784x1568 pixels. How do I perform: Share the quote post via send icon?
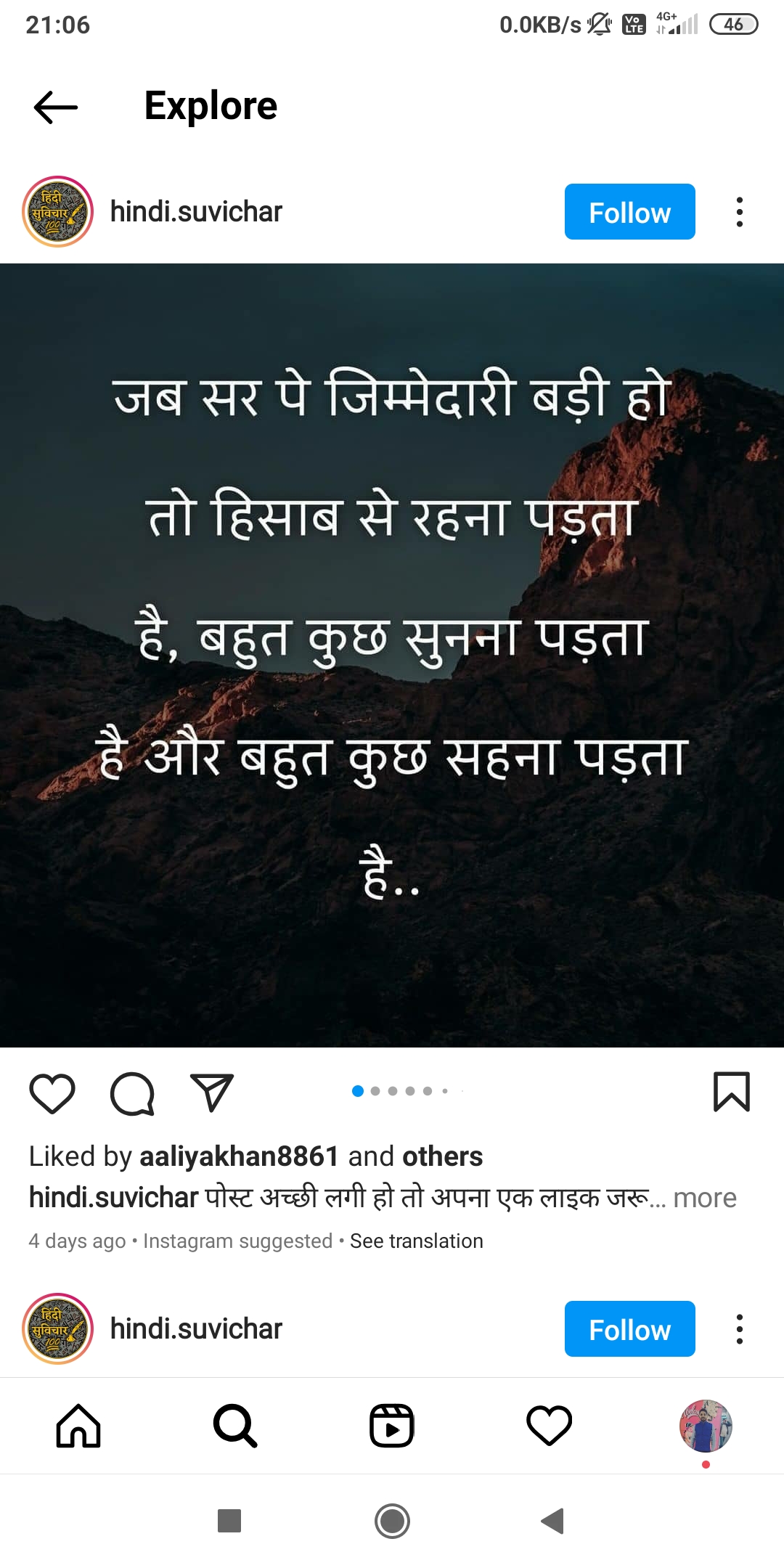211,1093
